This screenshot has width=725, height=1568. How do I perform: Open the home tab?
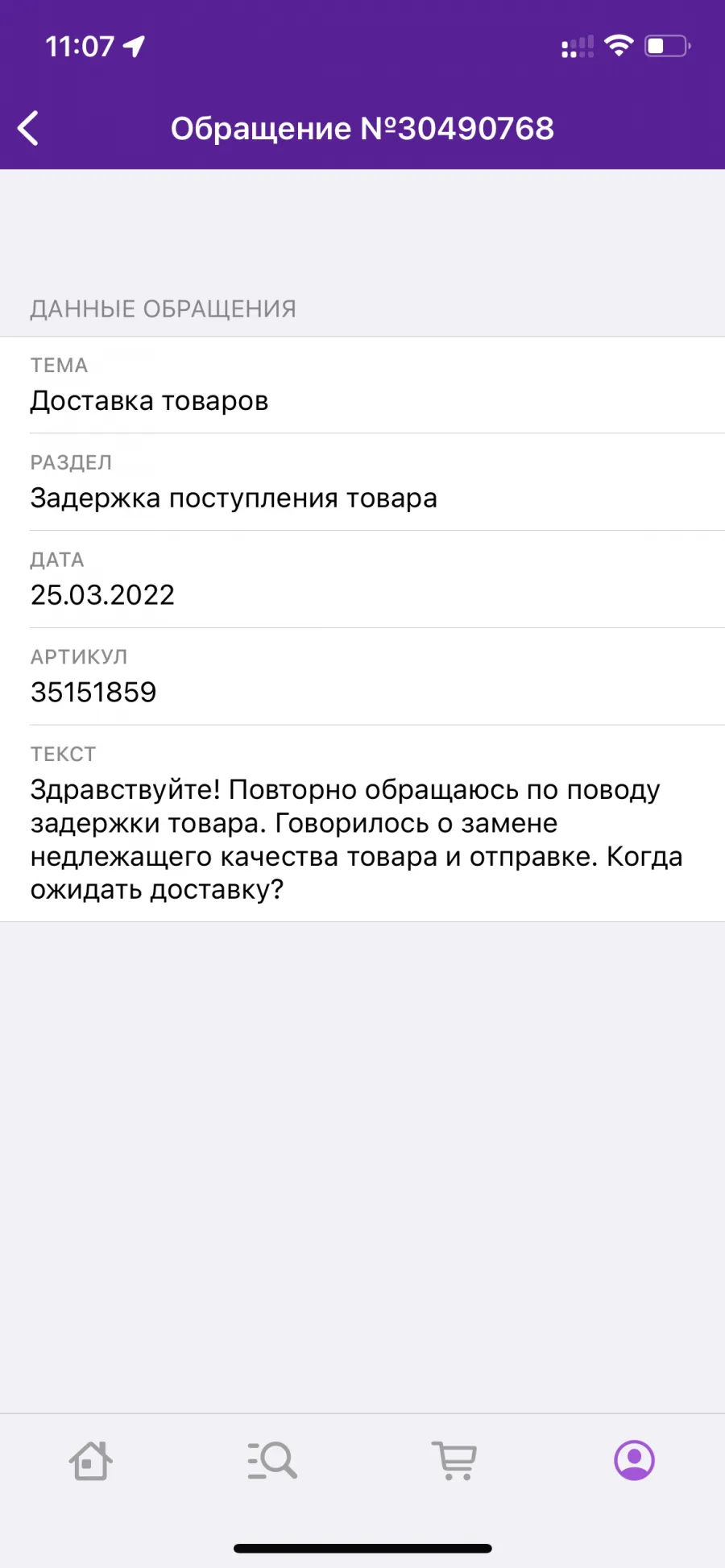coord(90,1460)
